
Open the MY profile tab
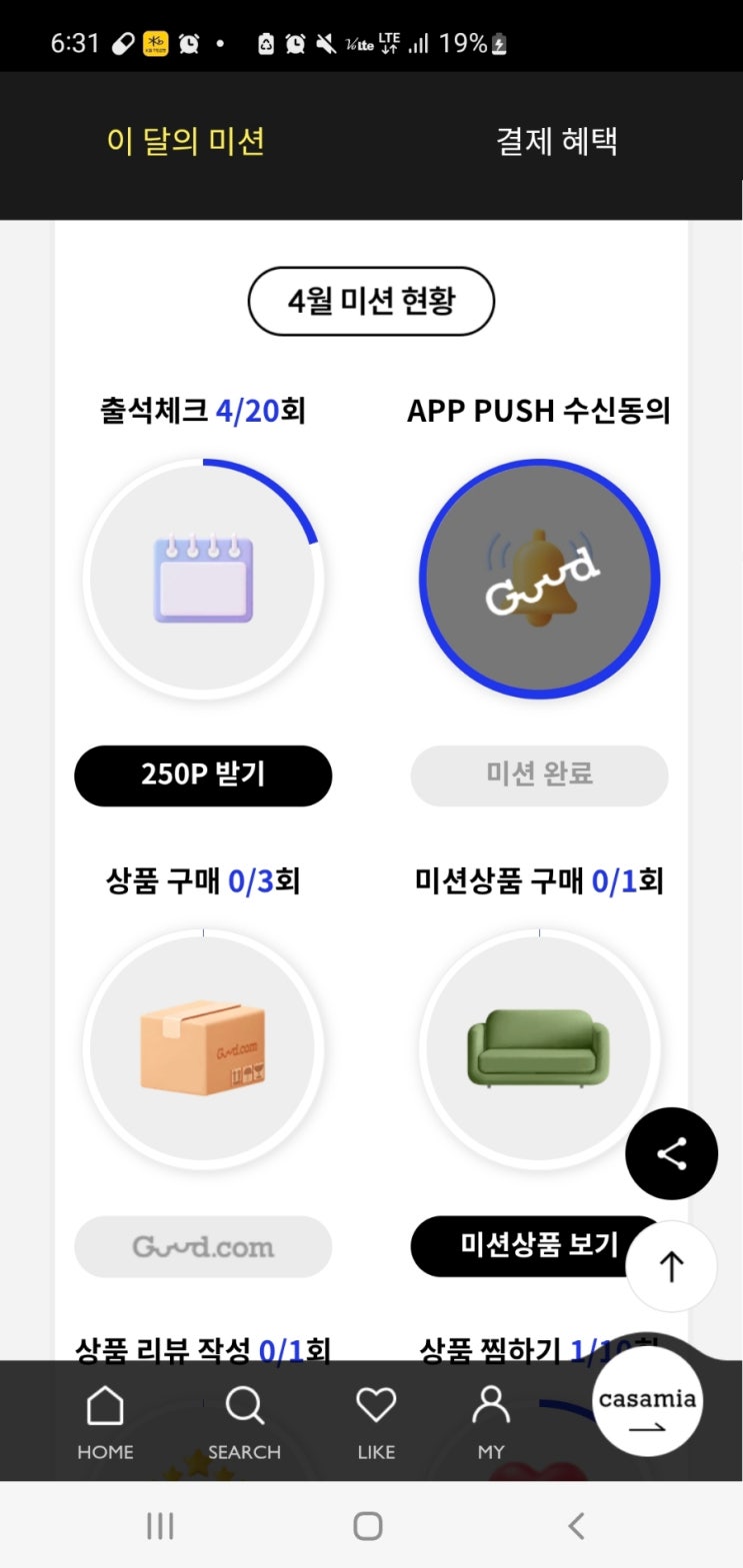[x=491, y=1421]
